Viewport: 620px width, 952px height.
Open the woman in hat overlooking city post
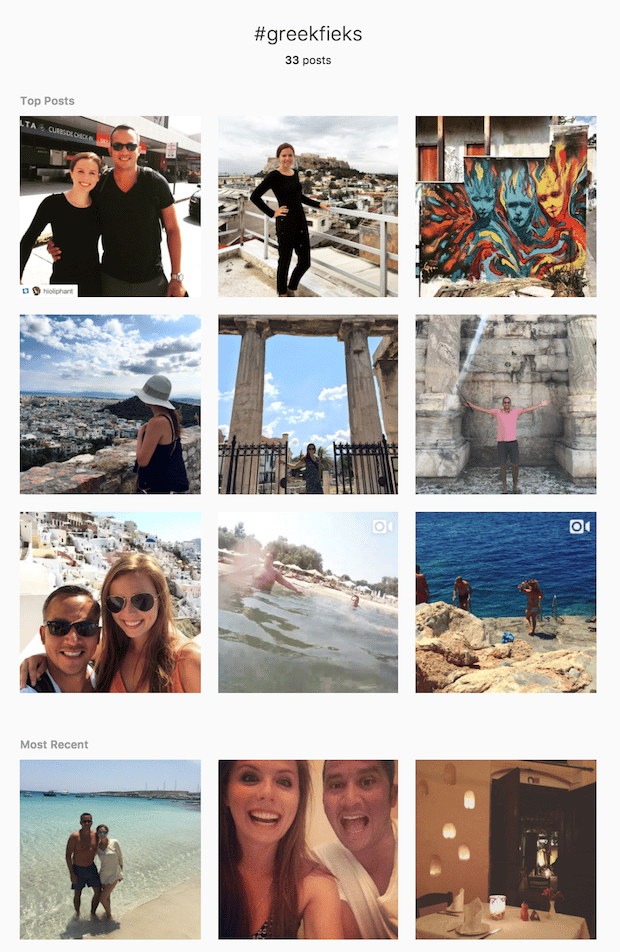coord(110,404)
